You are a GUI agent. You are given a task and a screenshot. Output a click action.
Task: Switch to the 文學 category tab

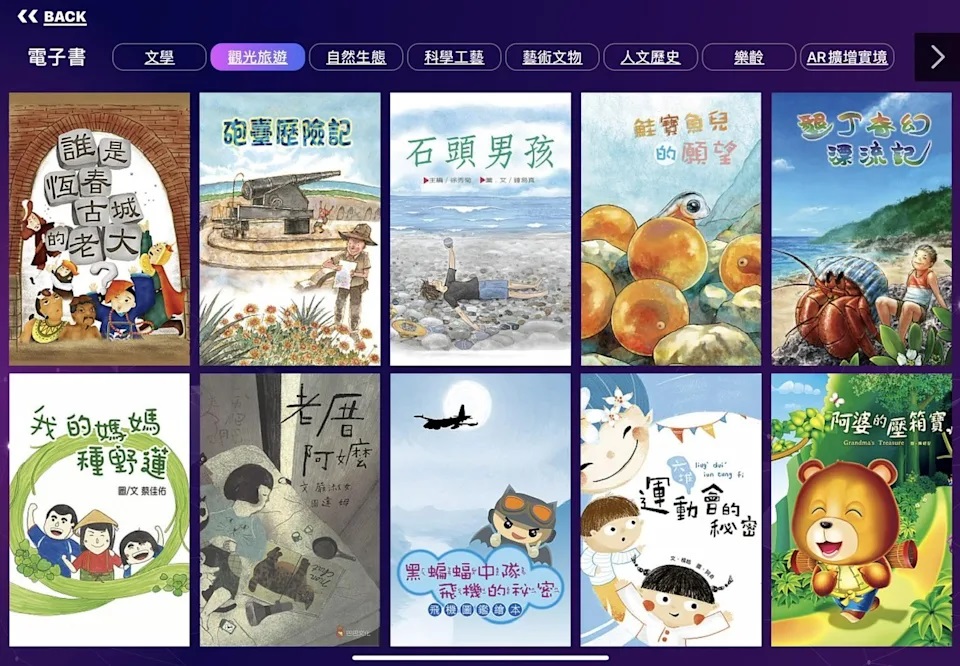(159, 57)
